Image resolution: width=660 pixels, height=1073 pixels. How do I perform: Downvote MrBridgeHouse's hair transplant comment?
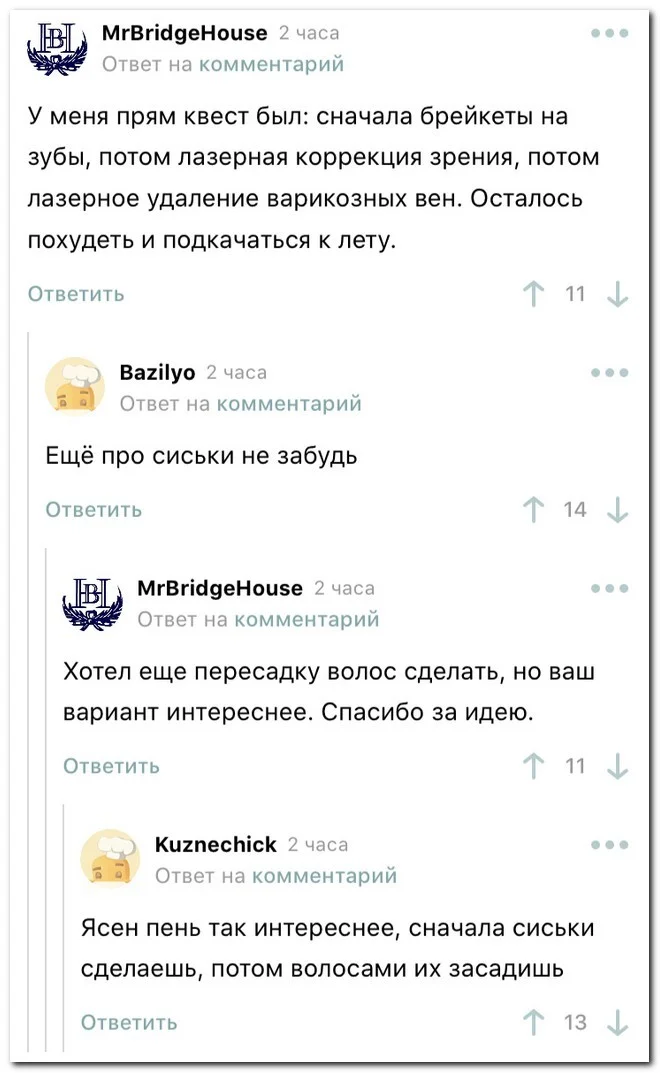click(x=618, y=766)
